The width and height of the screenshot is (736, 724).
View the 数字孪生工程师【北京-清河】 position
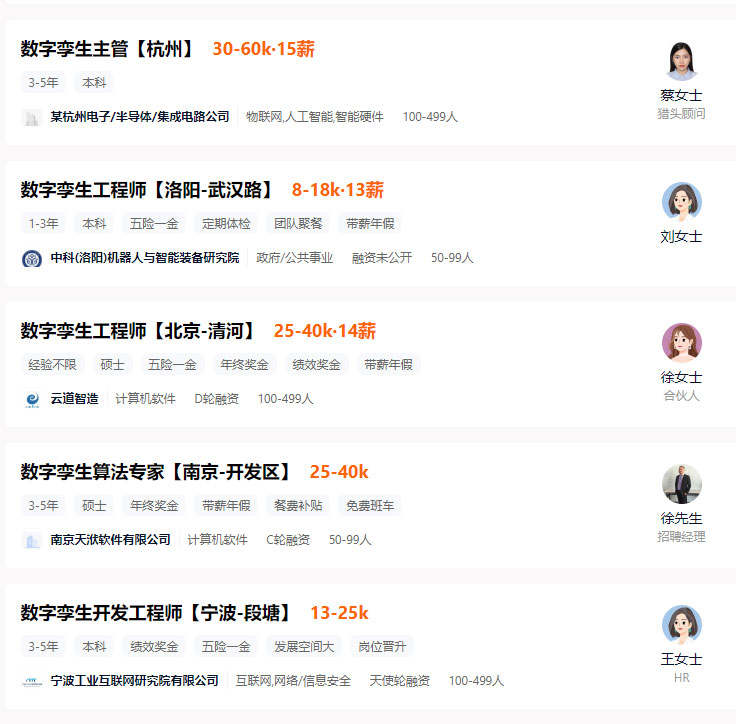coord(138,331)
